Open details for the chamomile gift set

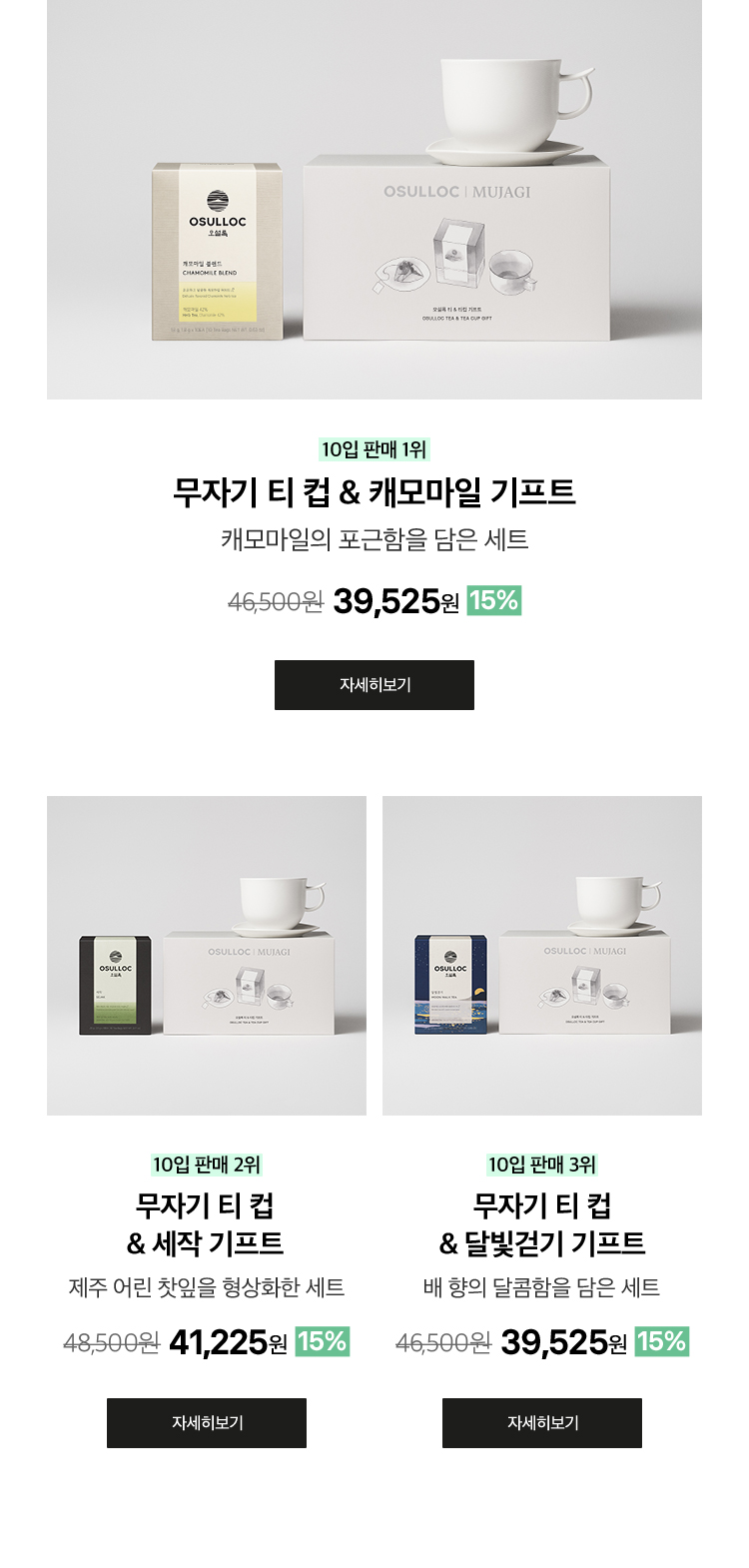pyautogui.click(x=374, y=685)
